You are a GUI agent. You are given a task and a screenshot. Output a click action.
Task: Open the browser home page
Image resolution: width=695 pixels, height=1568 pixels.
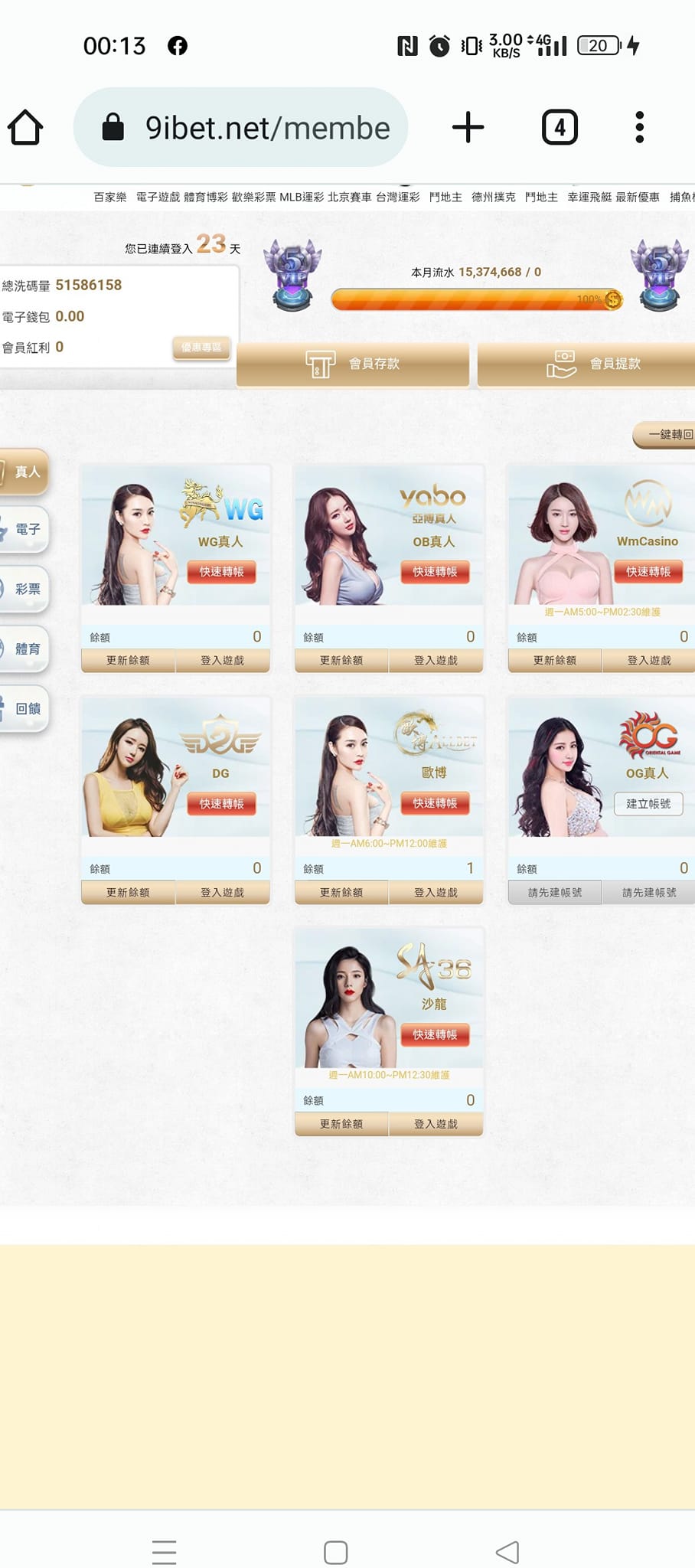pos(25,127)
